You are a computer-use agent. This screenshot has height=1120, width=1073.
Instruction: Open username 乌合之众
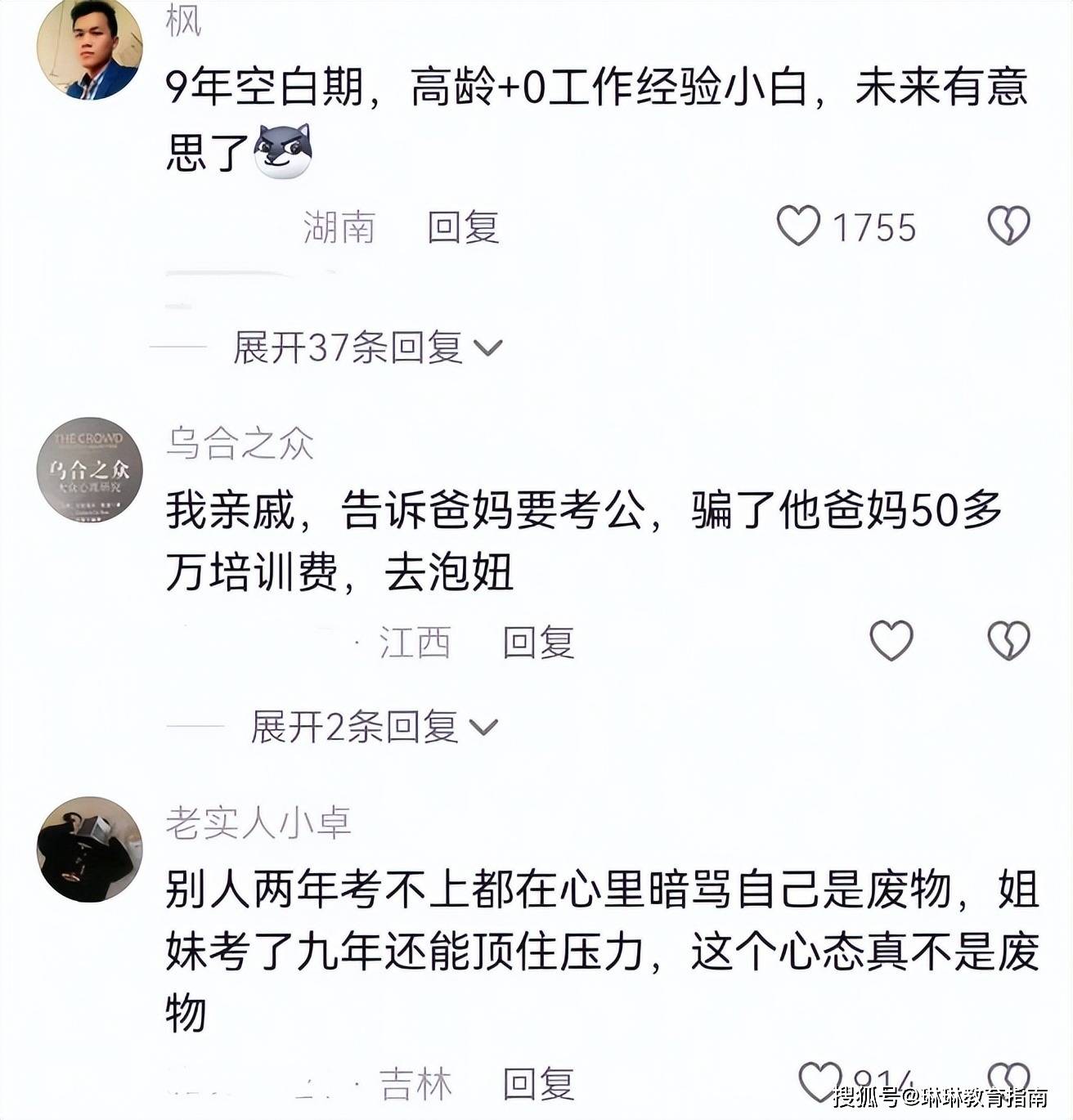click(x=240, y=444)
